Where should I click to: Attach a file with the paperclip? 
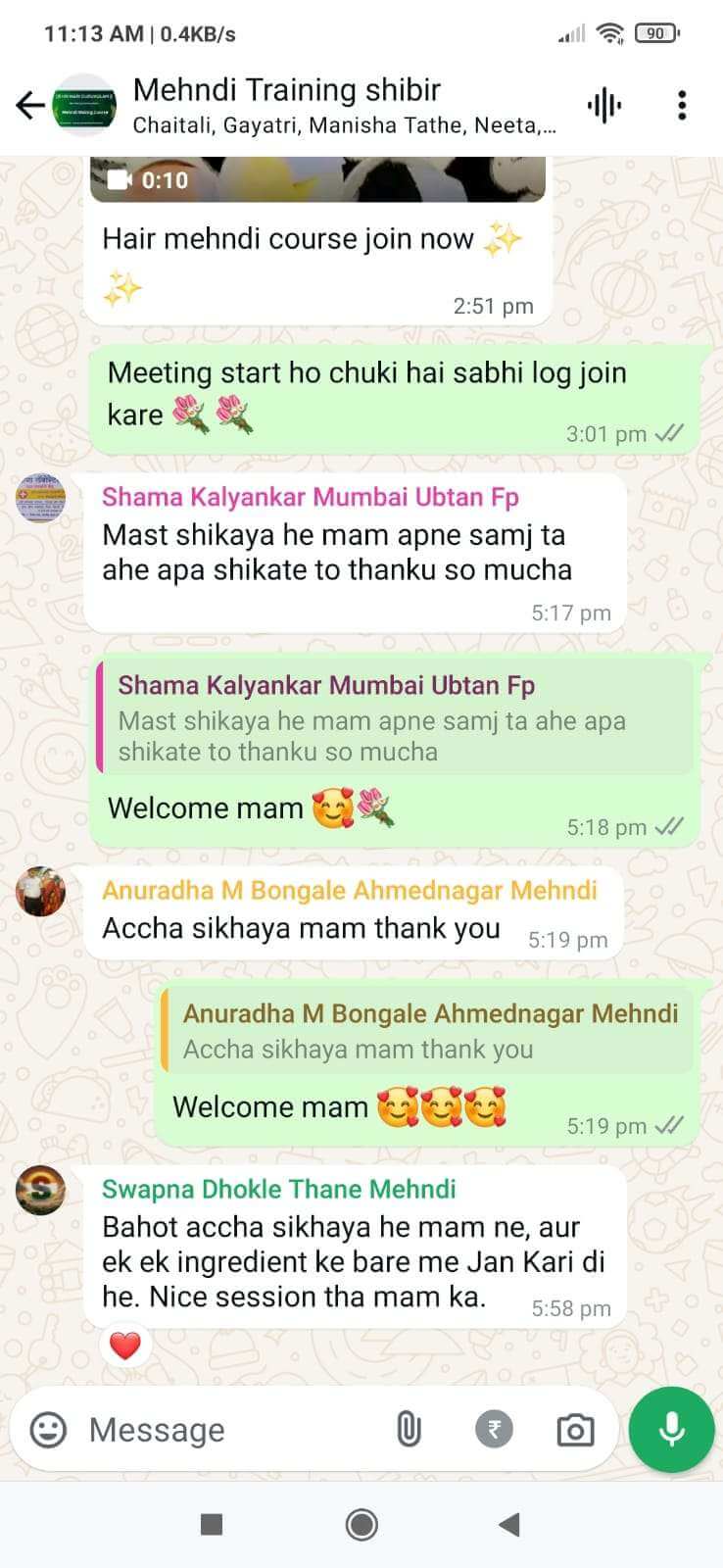(409, 1430)
